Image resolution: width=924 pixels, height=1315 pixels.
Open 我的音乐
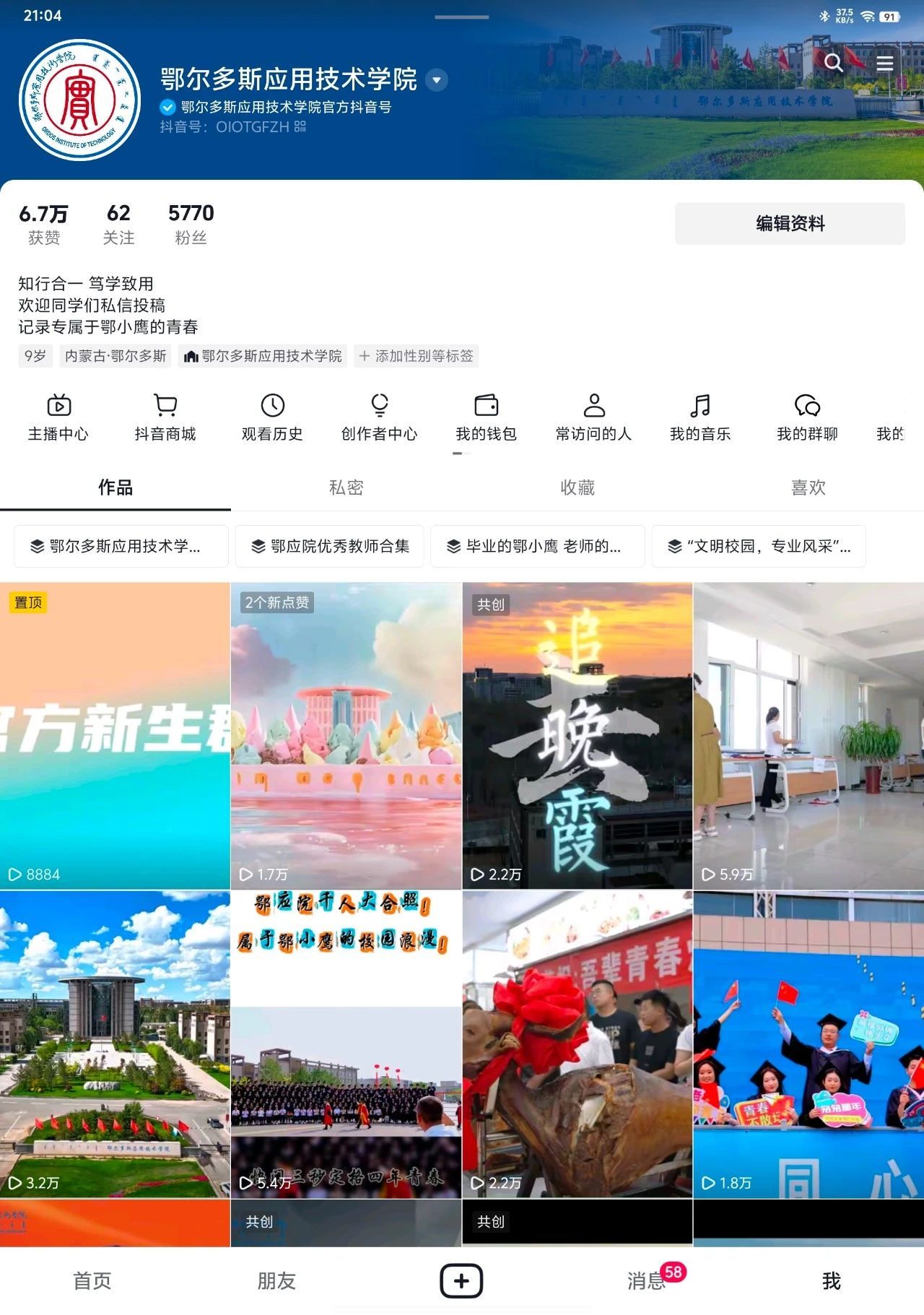[699, 417]
